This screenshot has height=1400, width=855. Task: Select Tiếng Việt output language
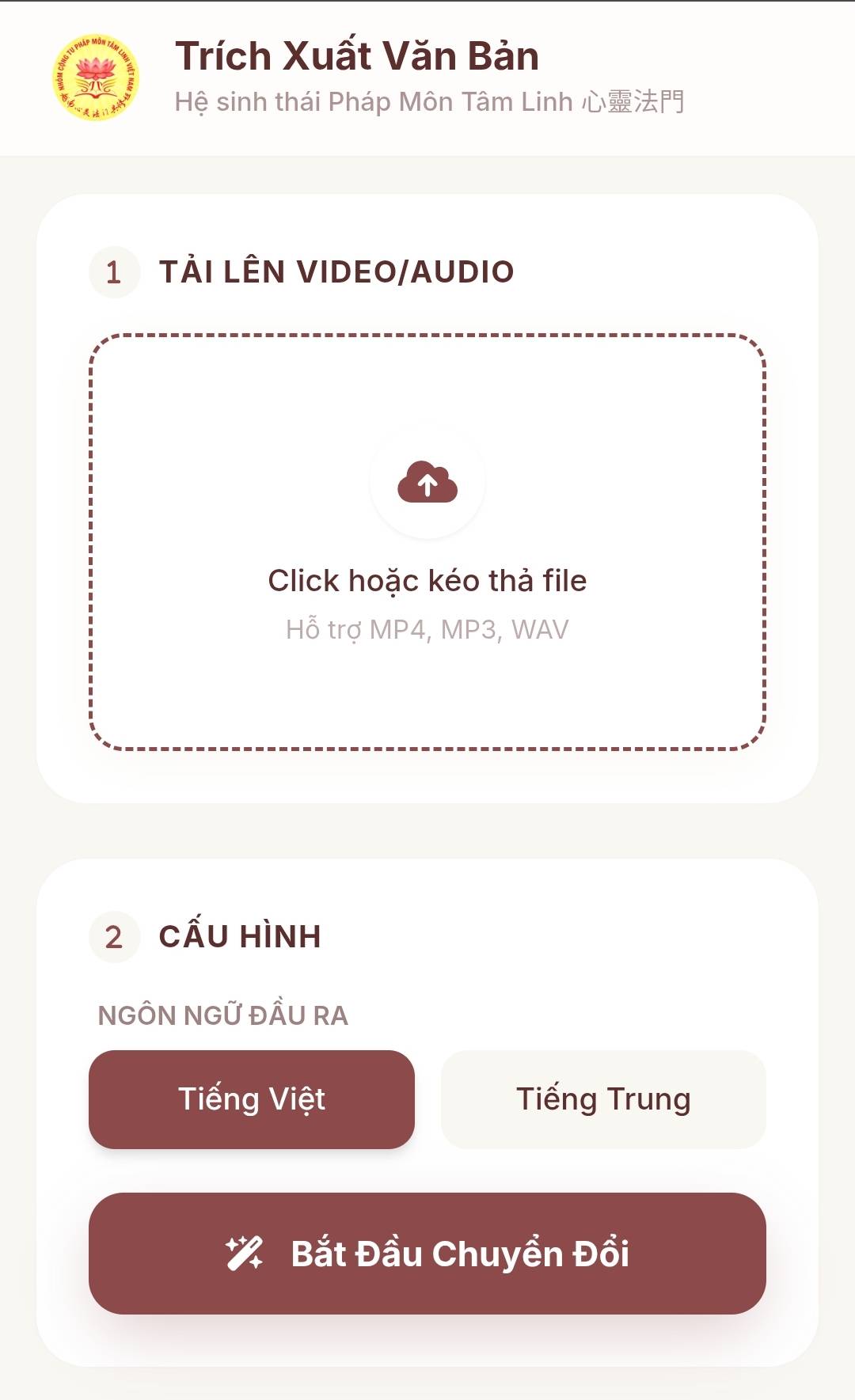tap(252, 1099)
